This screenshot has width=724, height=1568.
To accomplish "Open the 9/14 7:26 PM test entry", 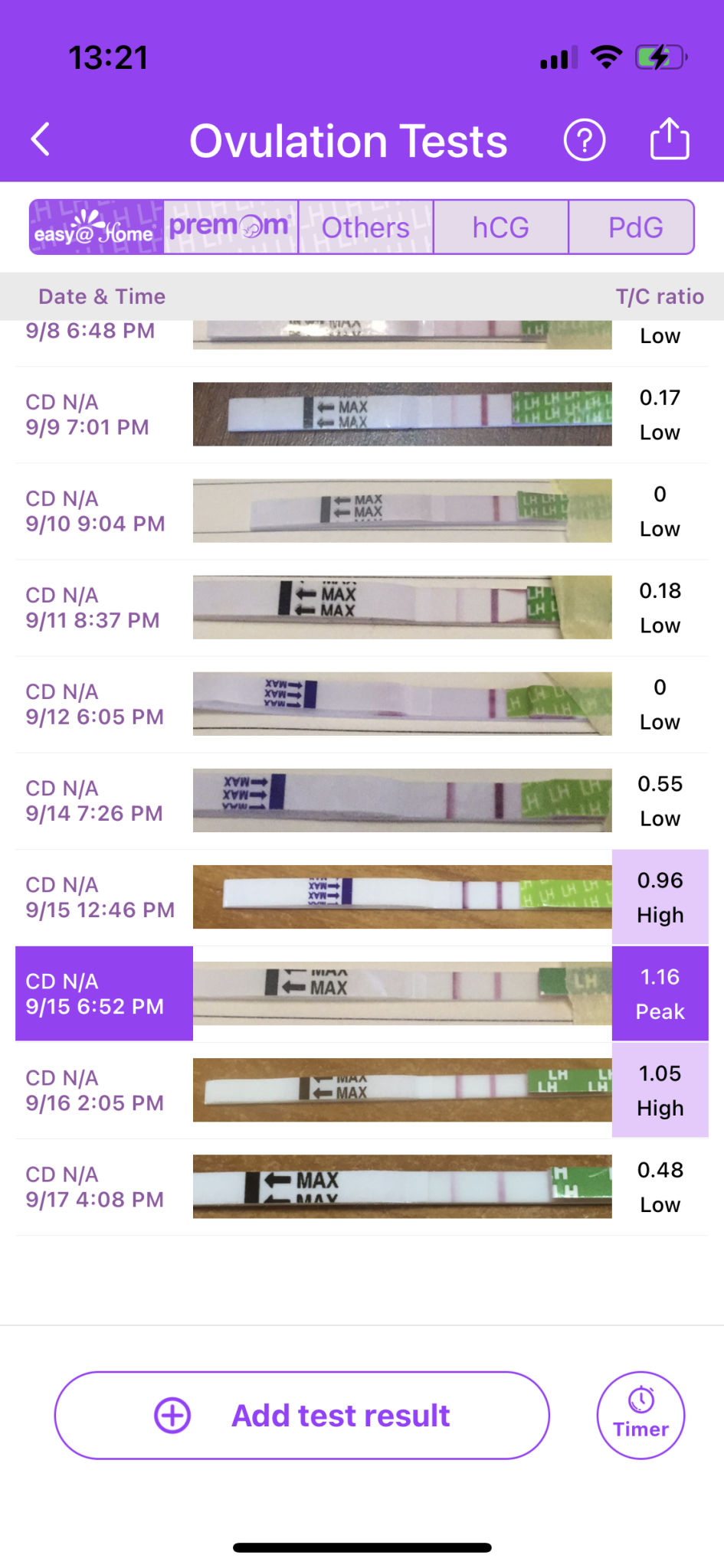I will pyautogui.click(x=362, y=801).
